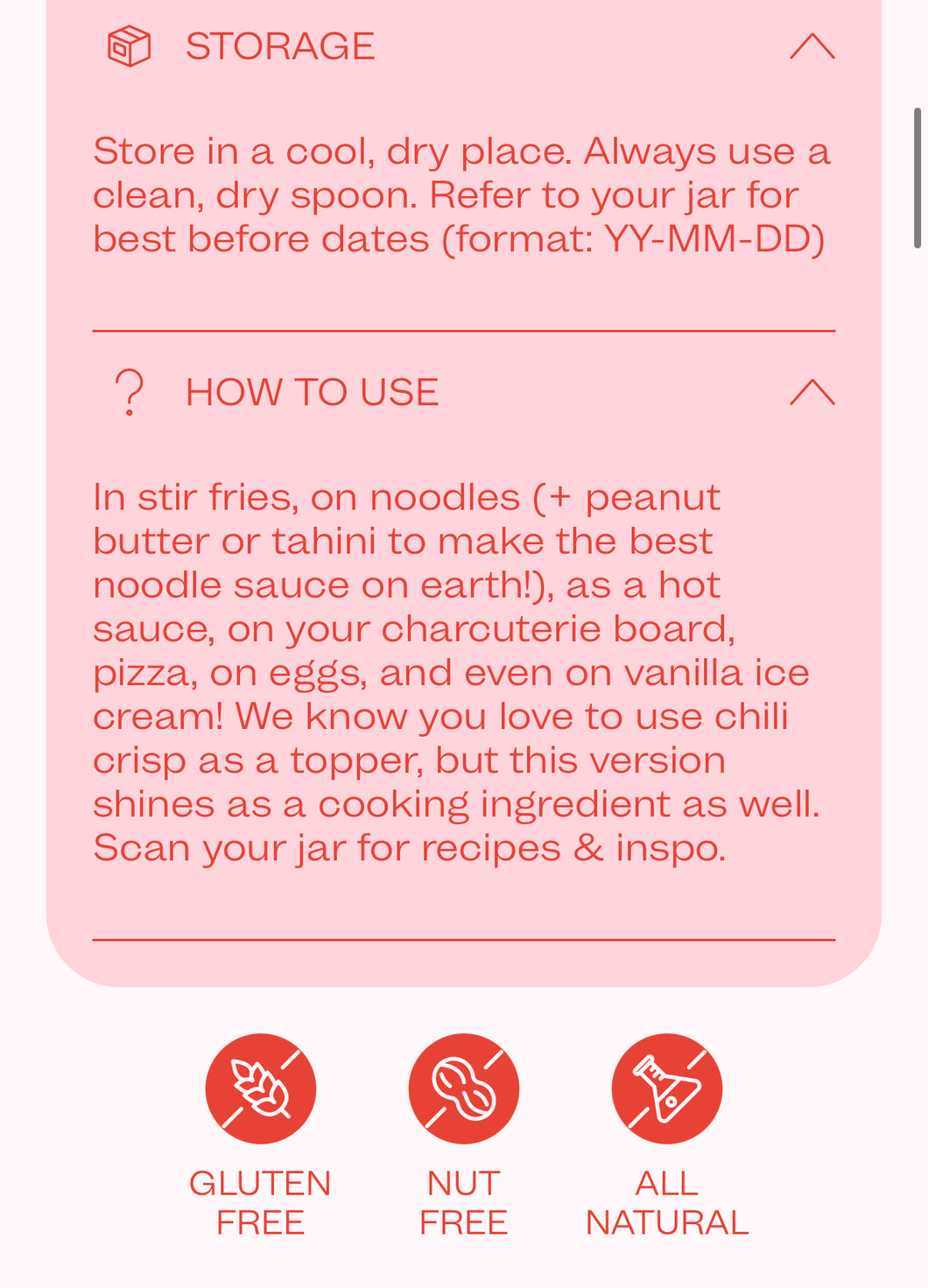Image resolution: width=928 pixels, height=1288 pixels.
Task: Collapse the Storage section
Action: point(812,46)
